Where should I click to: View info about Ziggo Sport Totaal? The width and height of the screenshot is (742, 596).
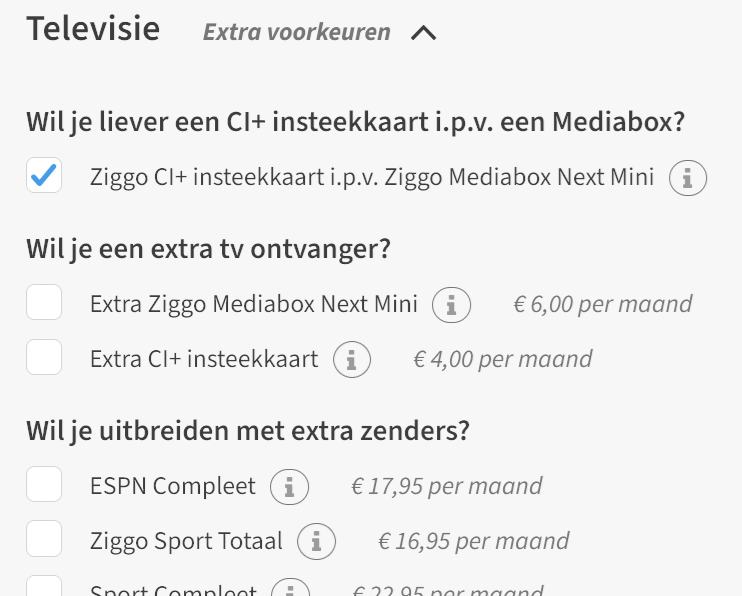tap(316, 542)
